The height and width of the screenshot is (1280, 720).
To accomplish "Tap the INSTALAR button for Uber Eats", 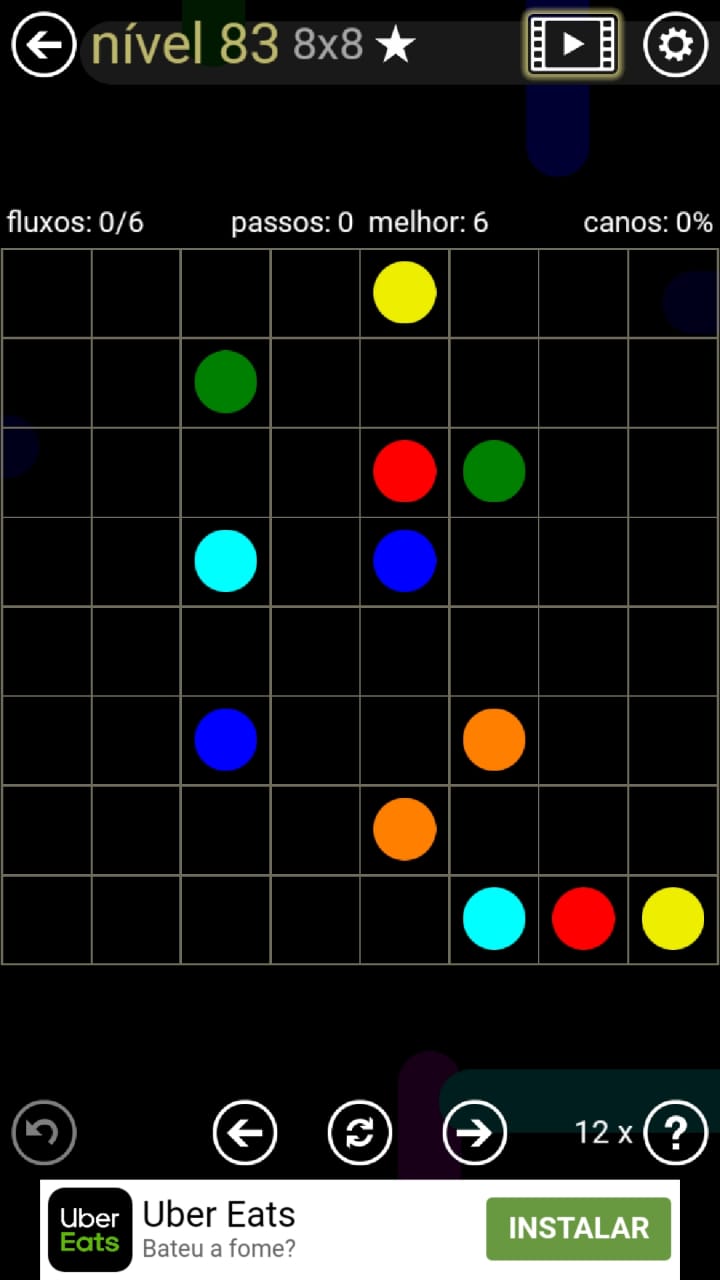I will 578,1228.
